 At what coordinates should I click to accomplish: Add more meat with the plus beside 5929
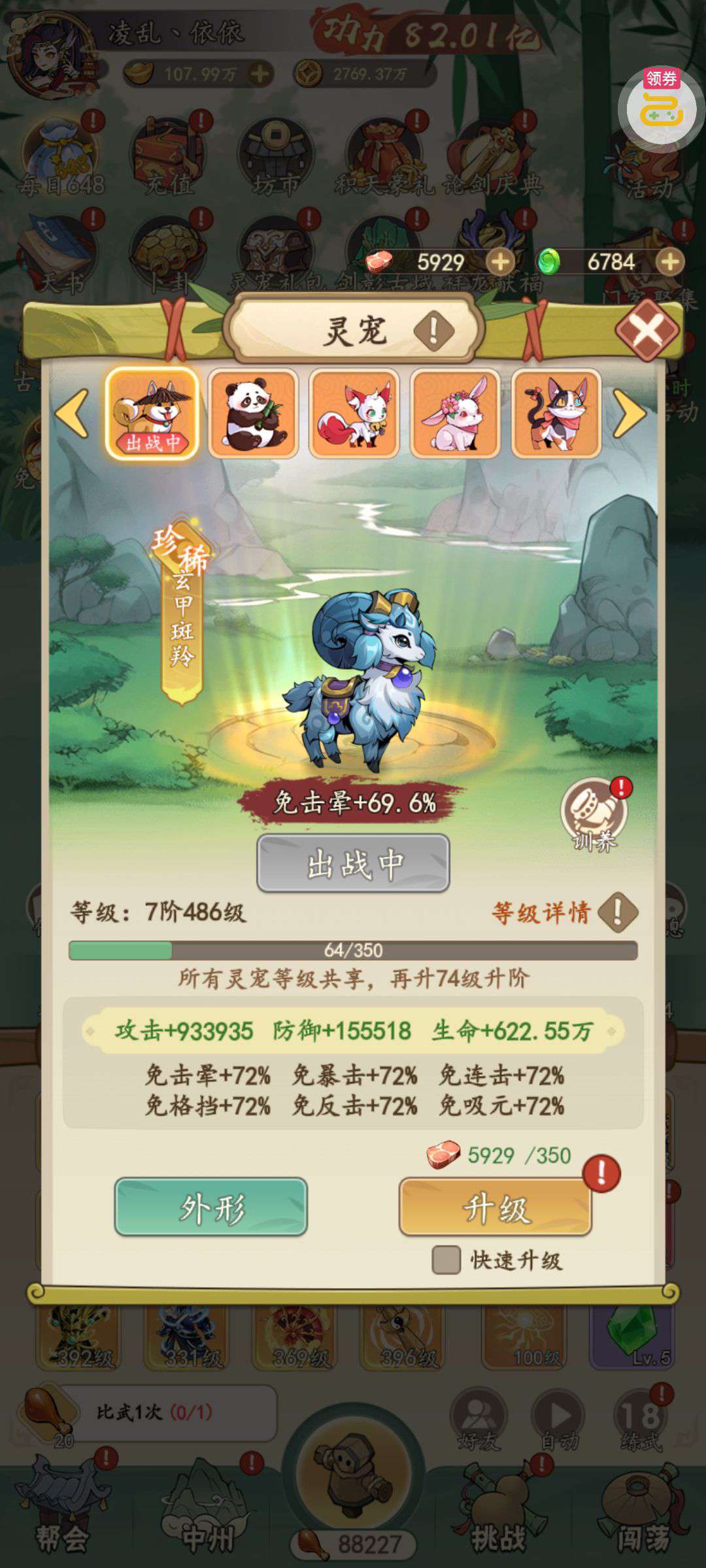[500, 262]
